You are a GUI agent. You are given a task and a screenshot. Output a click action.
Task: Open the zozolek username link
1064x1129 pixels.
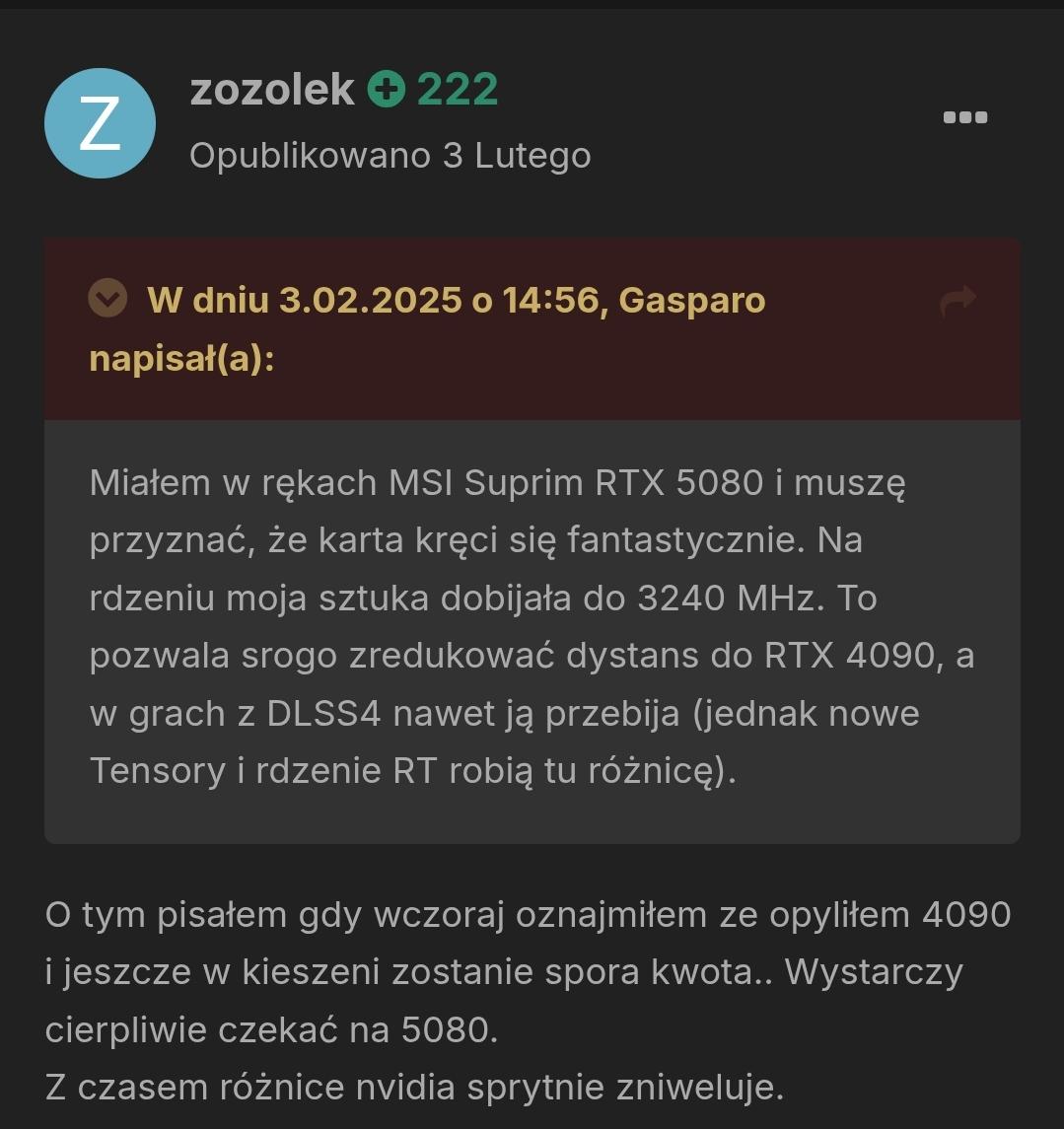tap(271, 90)
